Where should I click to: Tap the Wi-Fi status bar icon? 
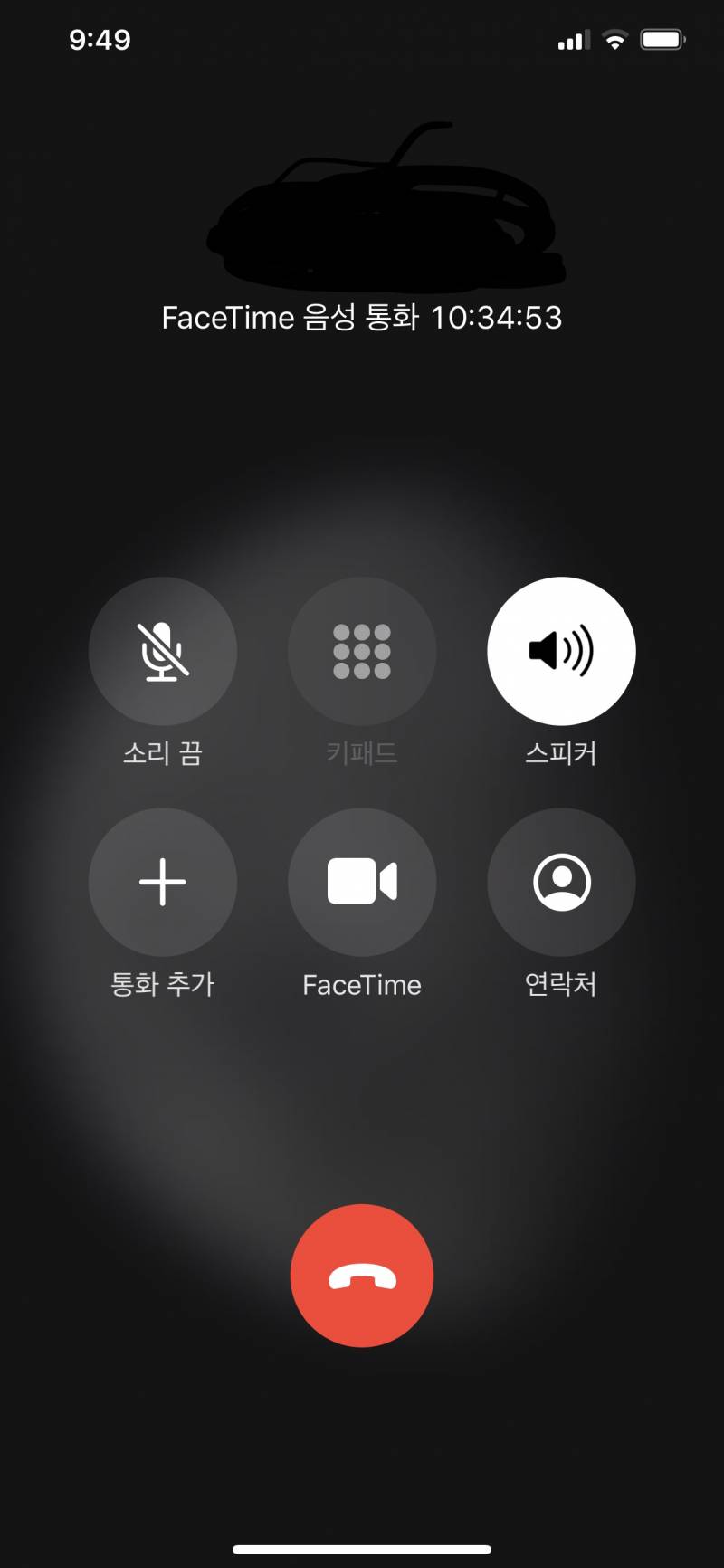[x=616, y=39]
